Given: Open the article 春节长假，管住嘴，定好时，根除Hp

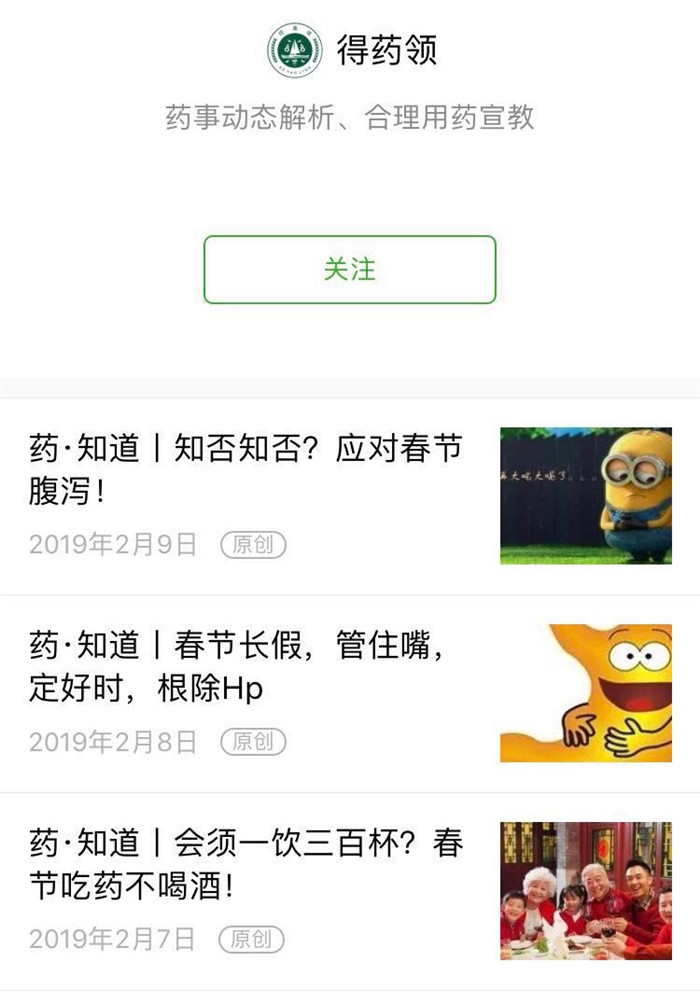Looking at the screenshot, I should 236,667.
